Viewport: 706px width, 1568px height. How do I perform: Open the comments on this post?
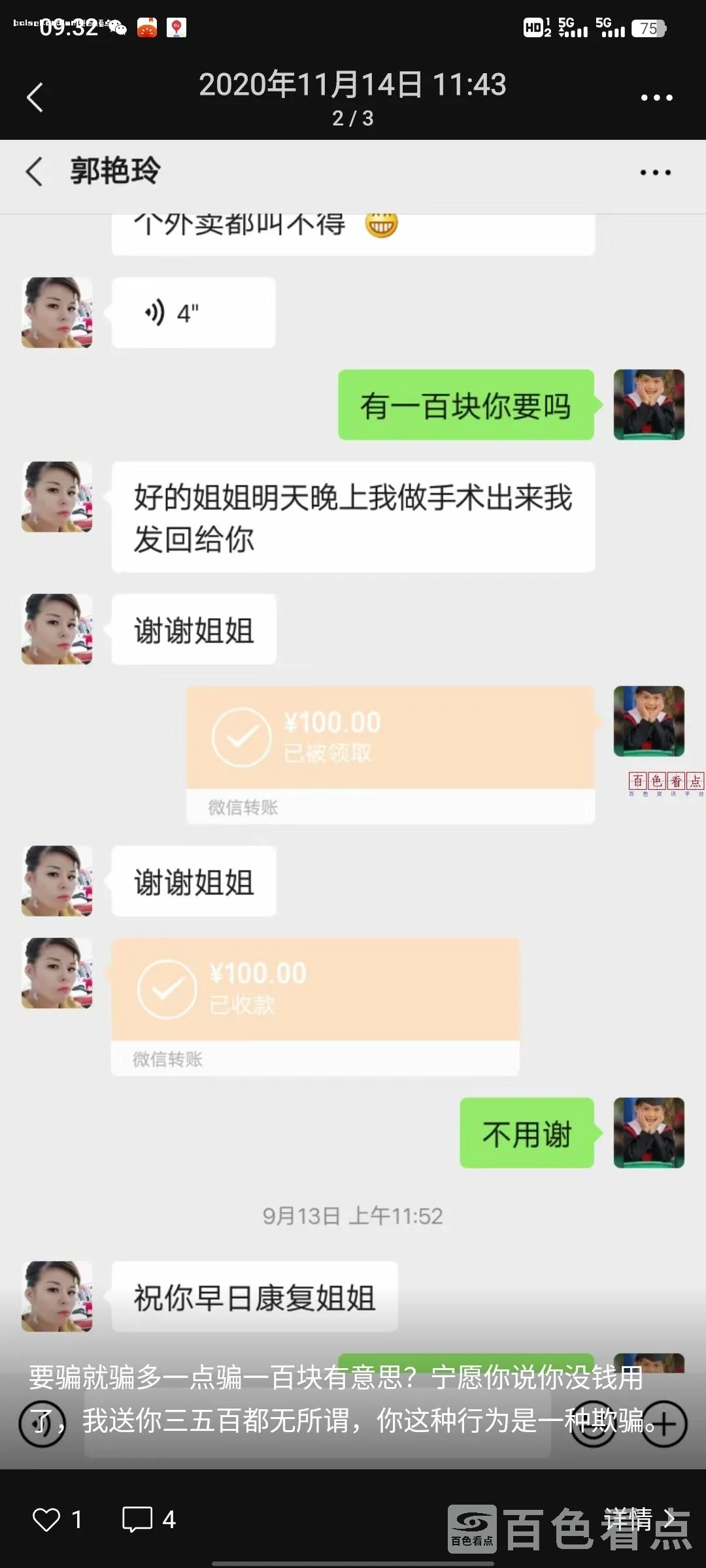pyautogui.click(x=137, y=1520)
